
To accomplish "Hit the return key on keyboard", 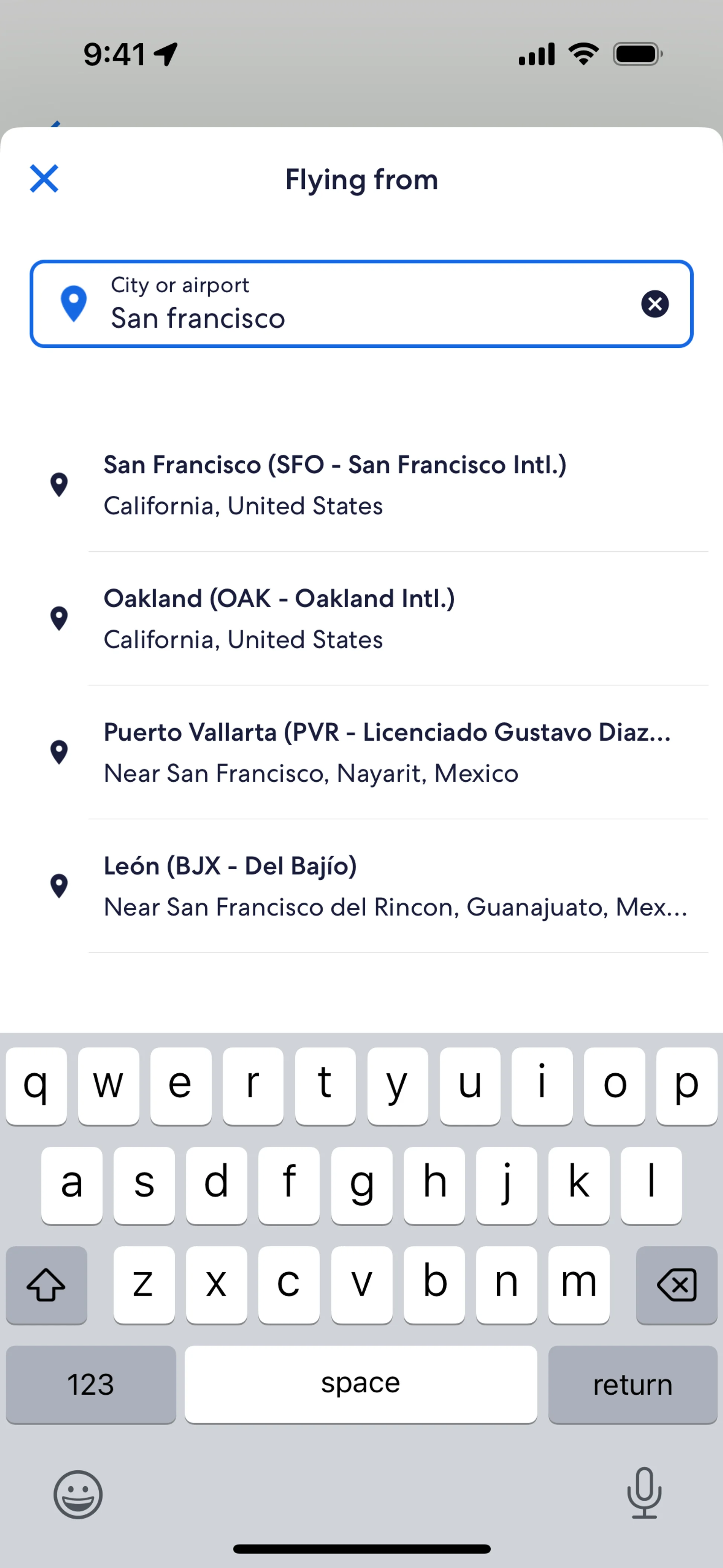I will [632, 1384].
